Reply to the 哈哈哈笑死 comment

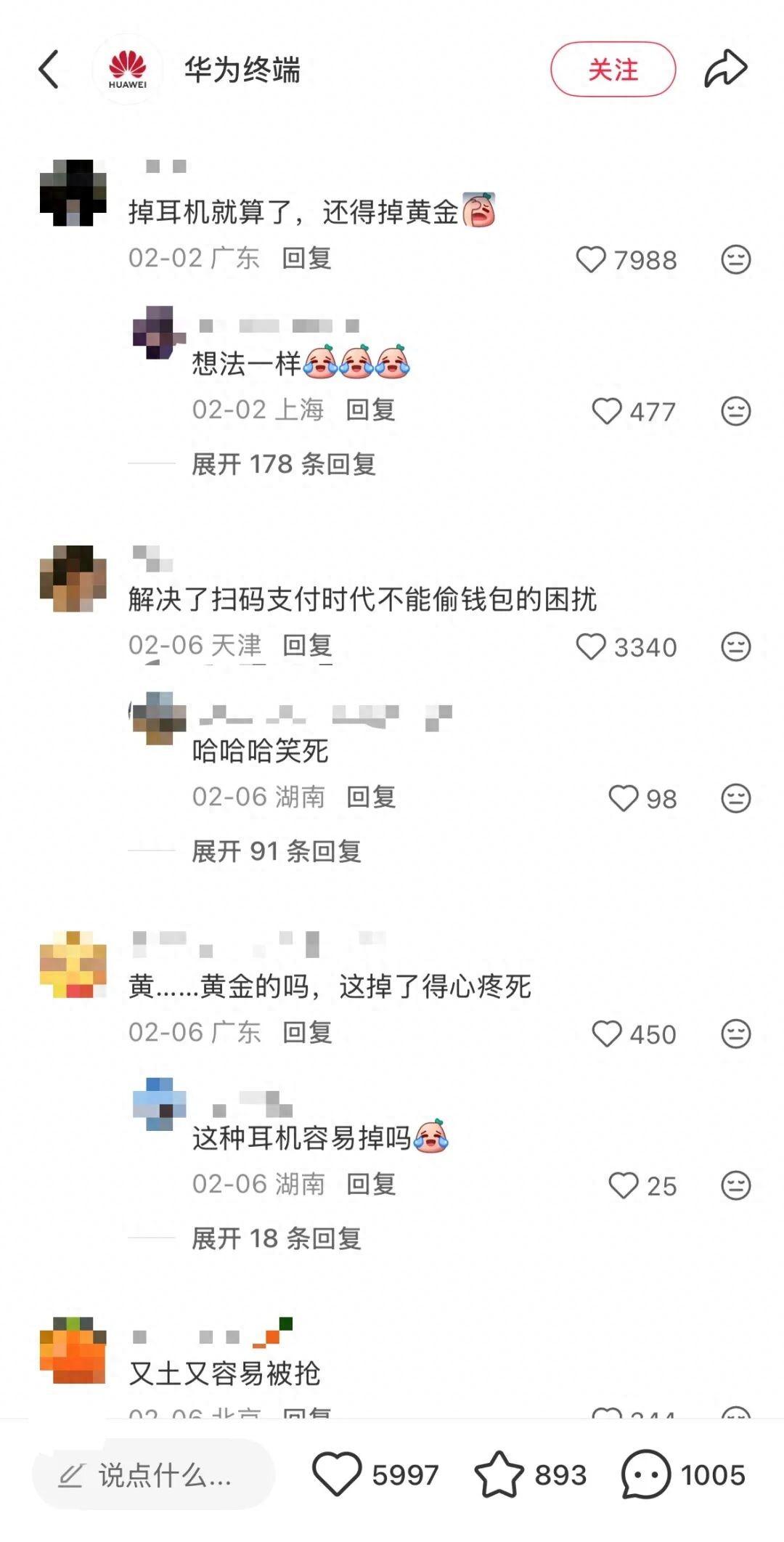pos(371,797)
